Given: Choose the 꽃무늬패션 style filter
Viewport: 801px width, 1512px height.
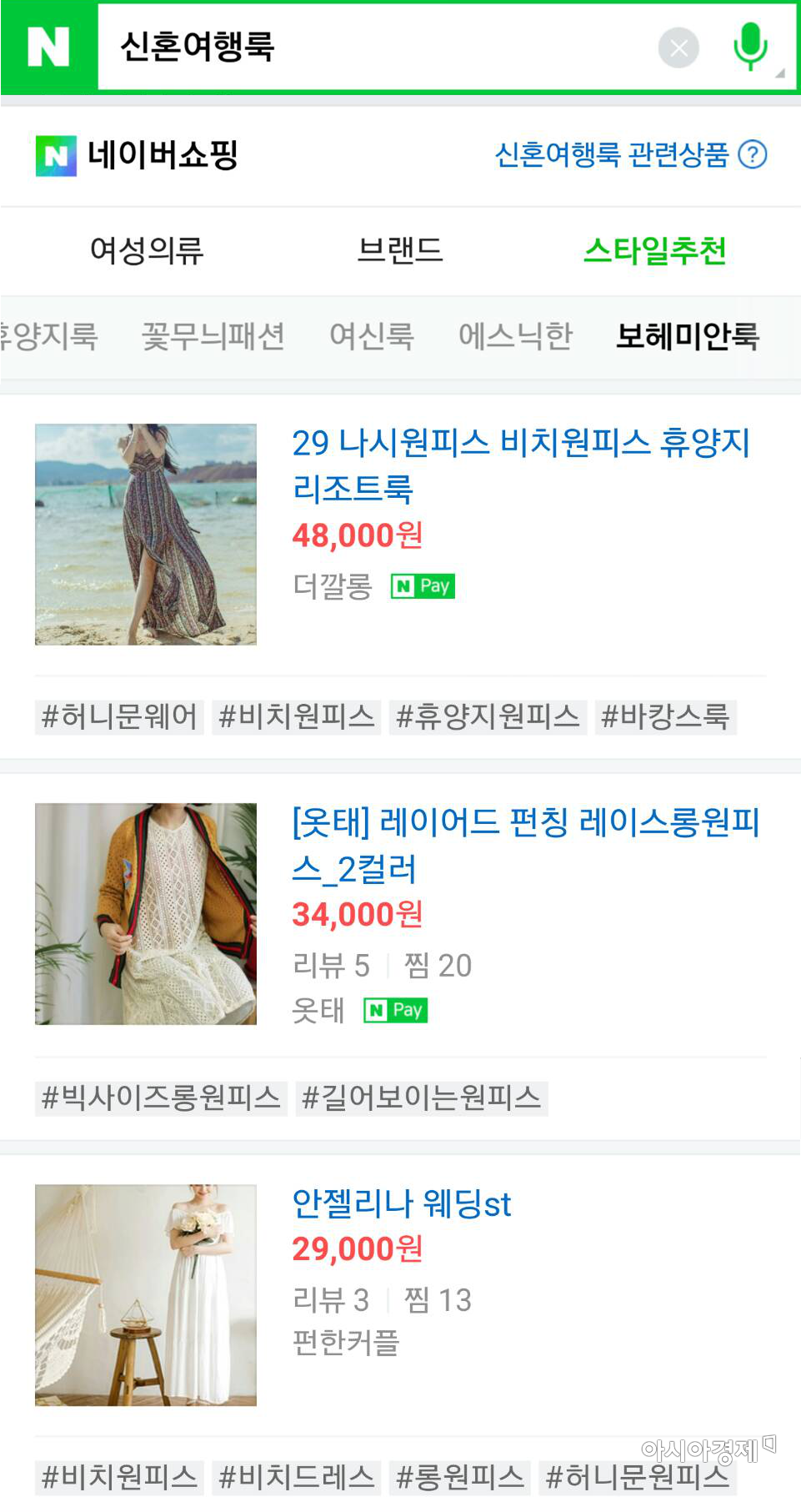Looking at the screenshot, I should coord(213,336).
